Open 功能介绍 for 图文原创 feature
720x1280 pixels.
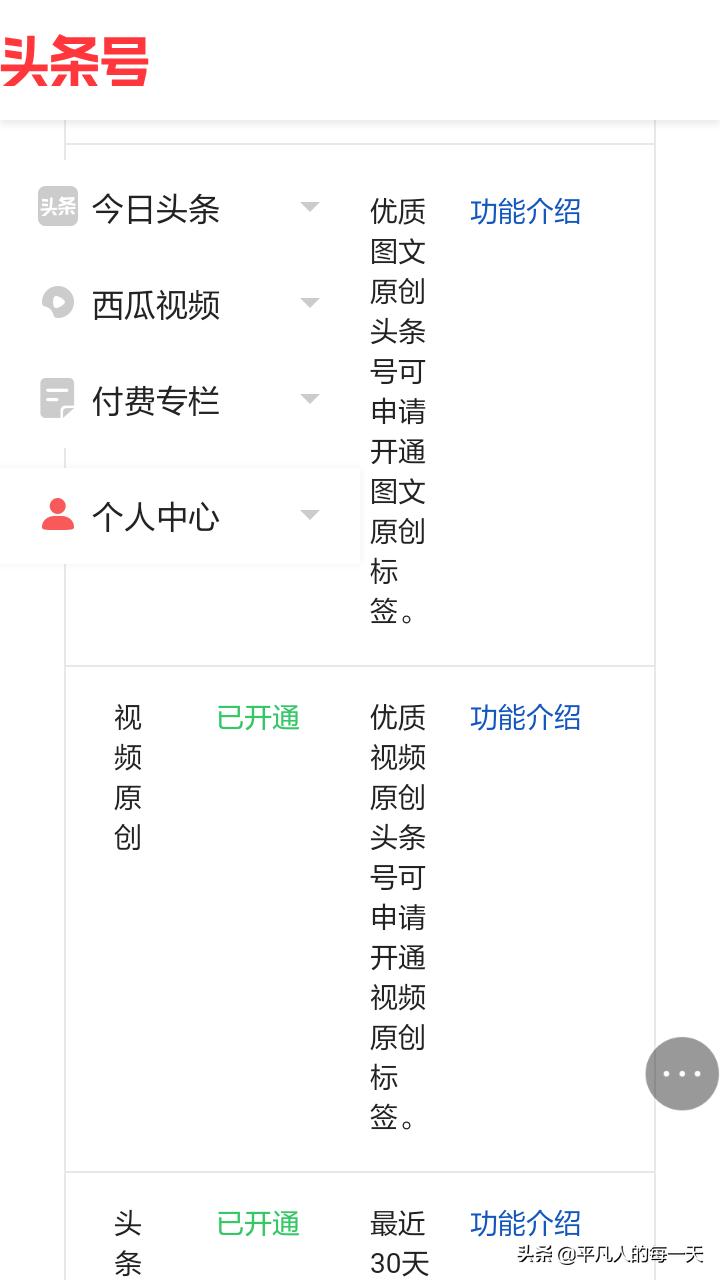525,211
